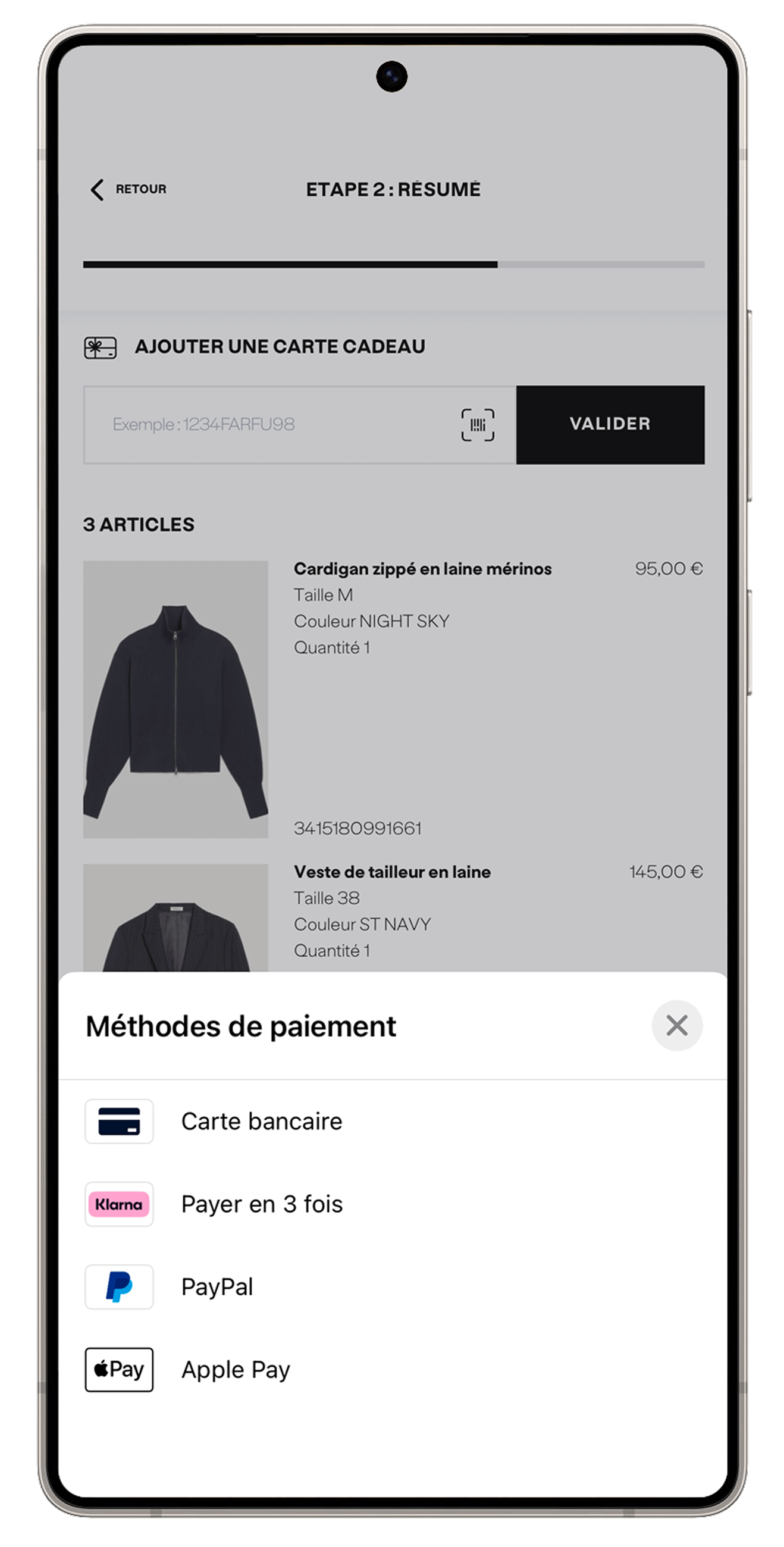
Task: Select Apple Pay option
Action: click(236, 1370)
